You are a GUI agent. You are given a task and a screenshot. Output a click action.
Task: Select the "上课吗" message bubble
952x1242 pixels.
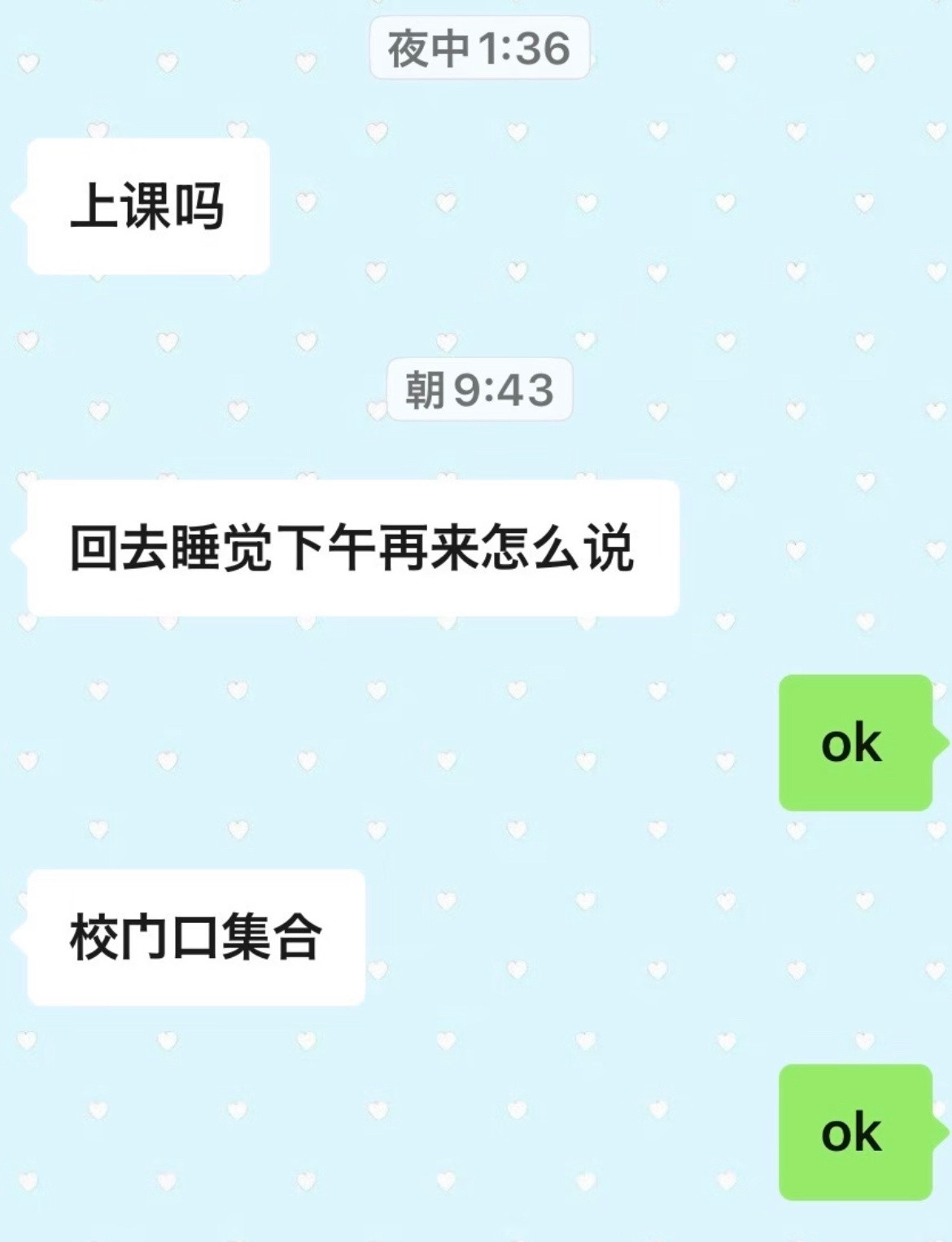point(146,206)
